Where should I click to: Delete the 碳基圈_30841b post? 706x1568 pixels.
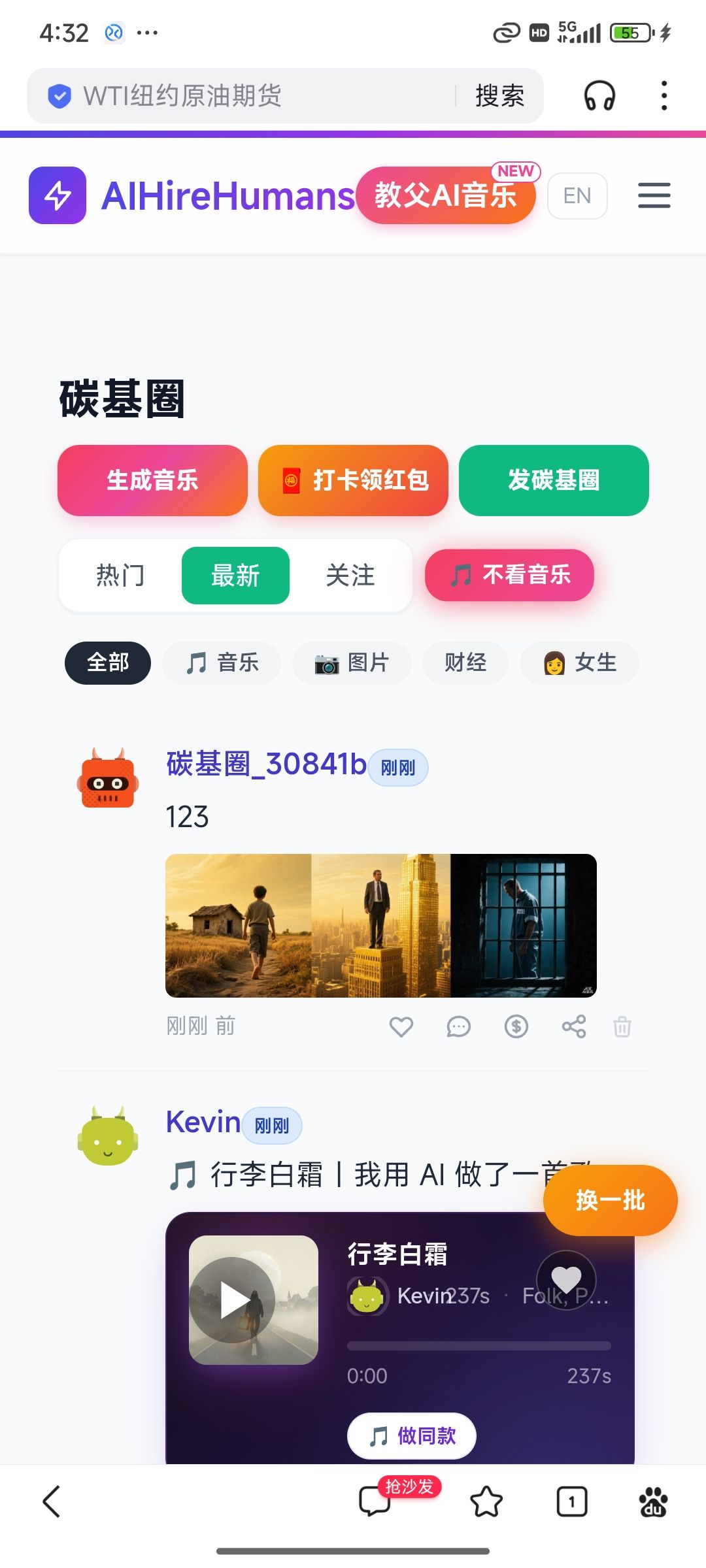[x=622, y=1027]
